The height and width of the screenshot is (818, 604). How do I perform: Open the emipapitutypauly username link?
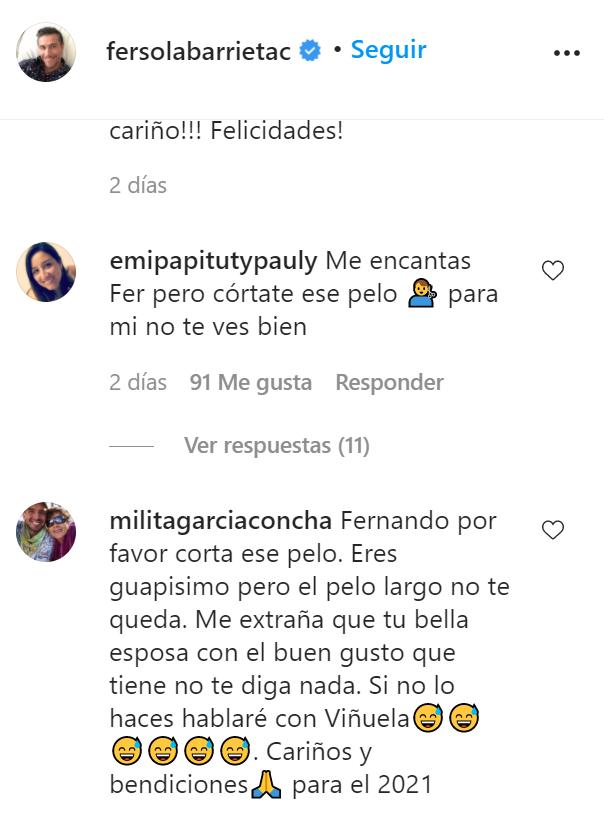tap(211, 262)
